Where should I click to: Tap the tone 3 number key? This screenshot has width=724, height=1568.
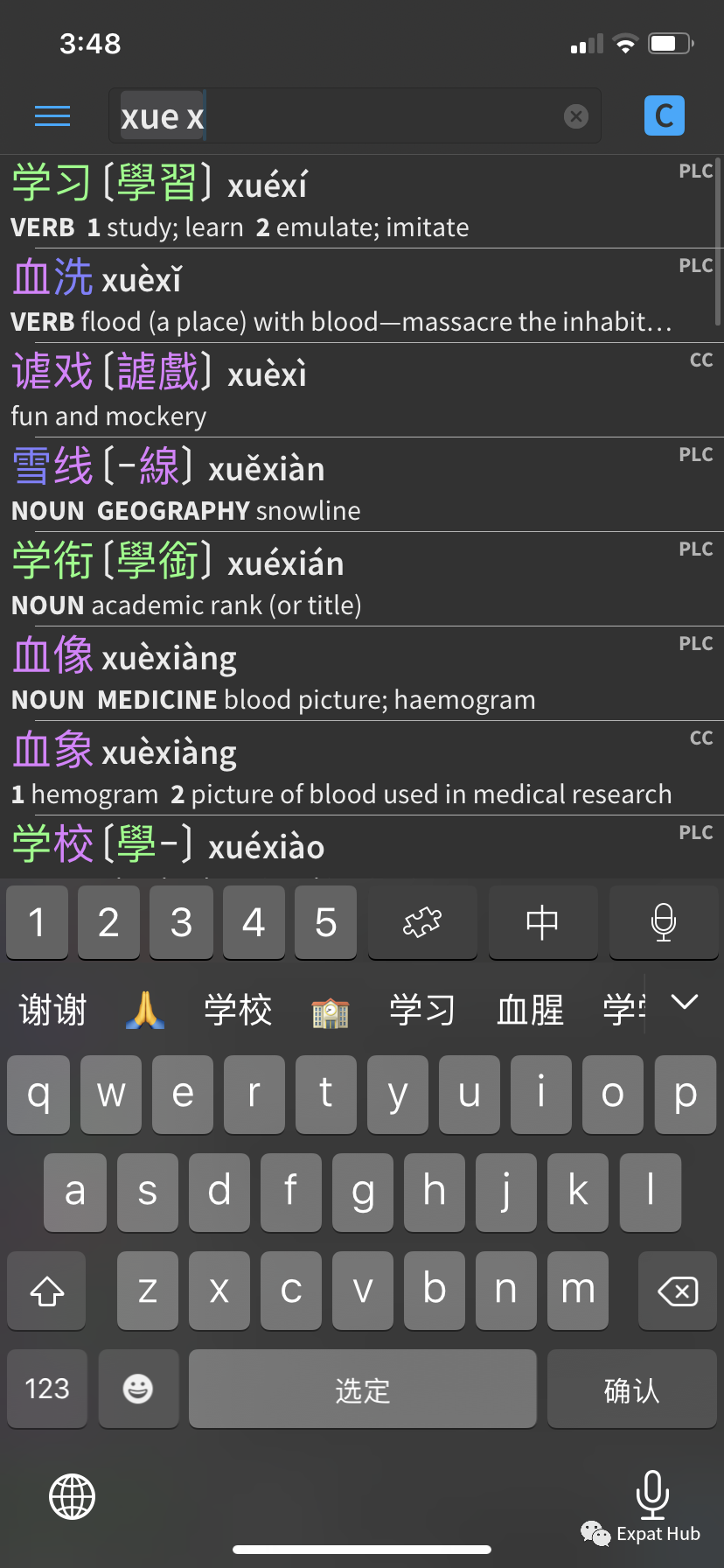pyautogui.click(x=181, y=922)
